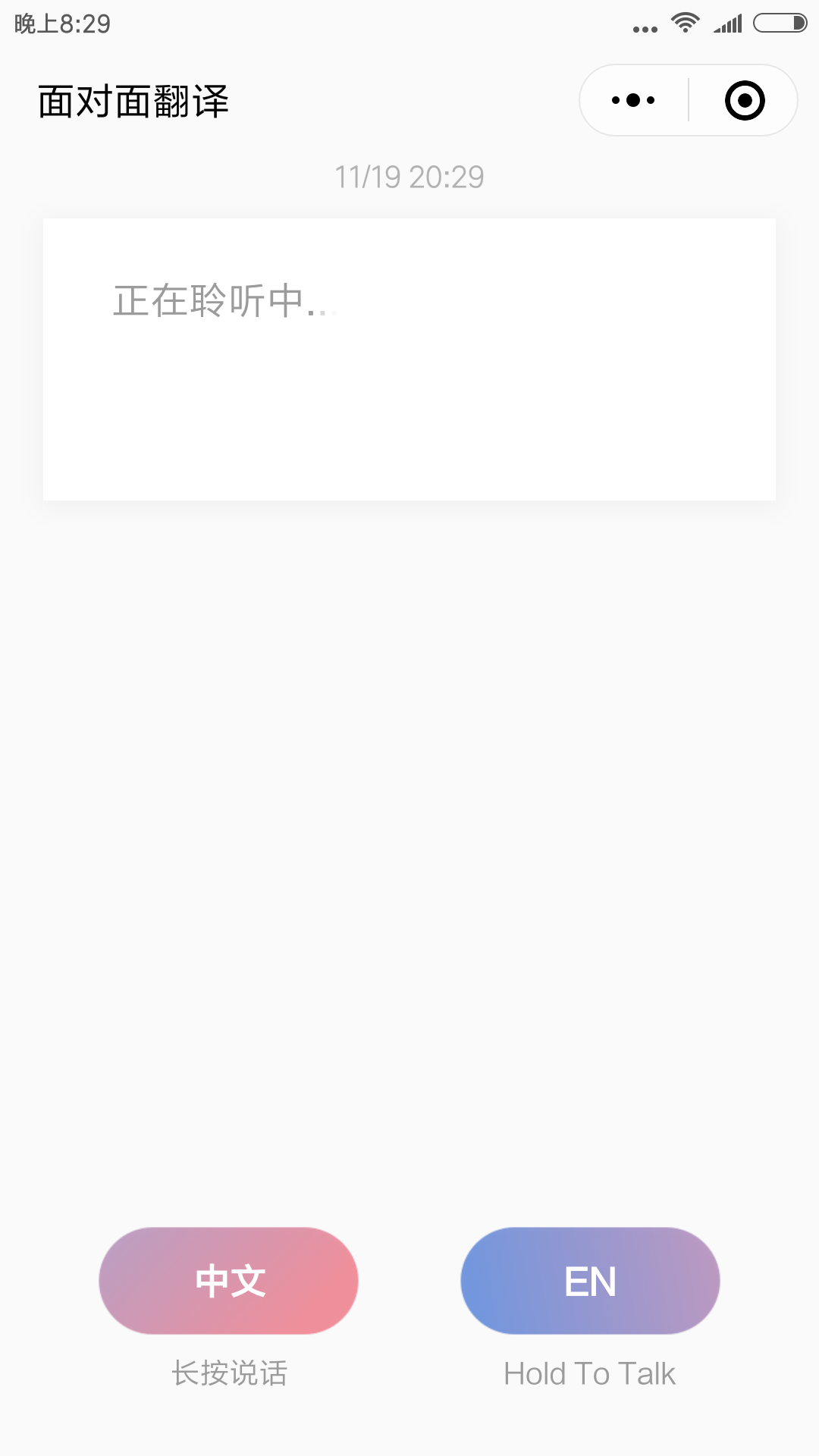Close the mini program via circle icon
Screen dimensions: 819x1456
[745, 100]
